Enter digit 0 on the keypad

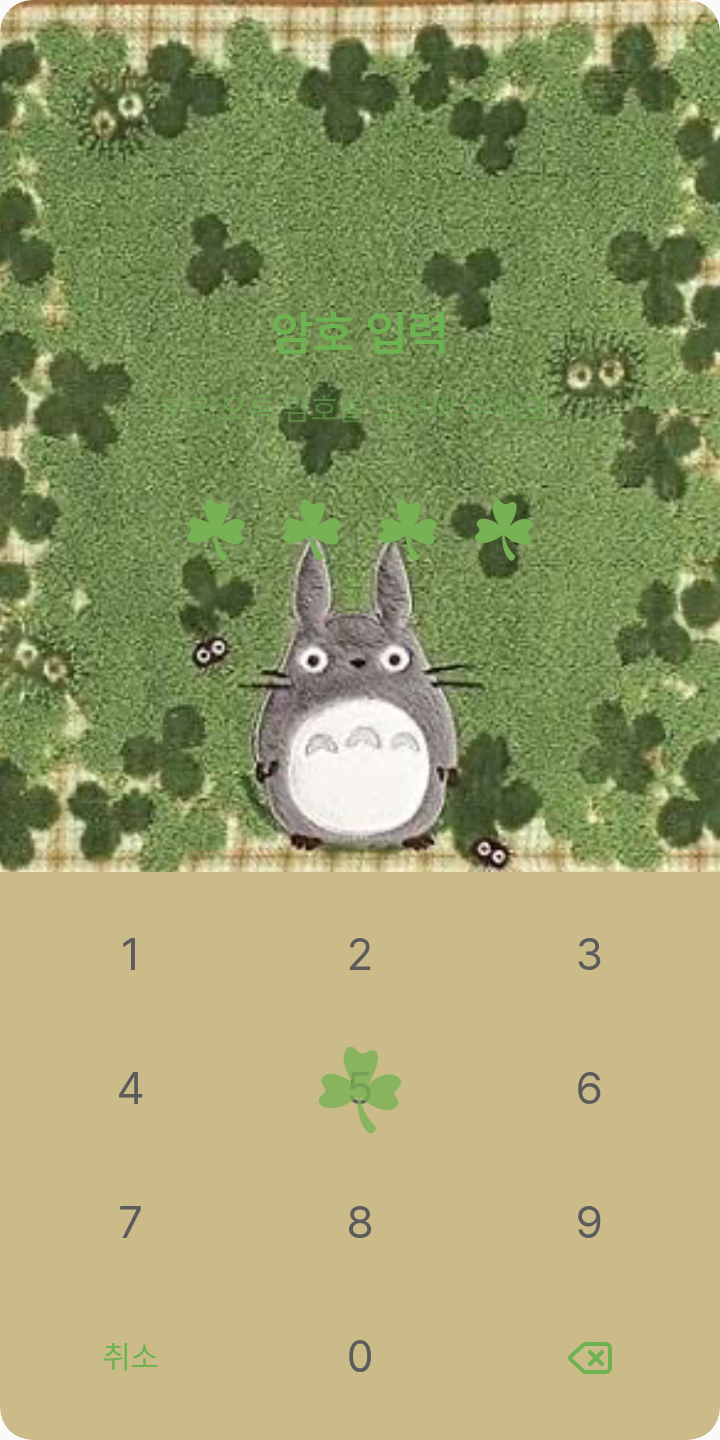[360, 1357]
